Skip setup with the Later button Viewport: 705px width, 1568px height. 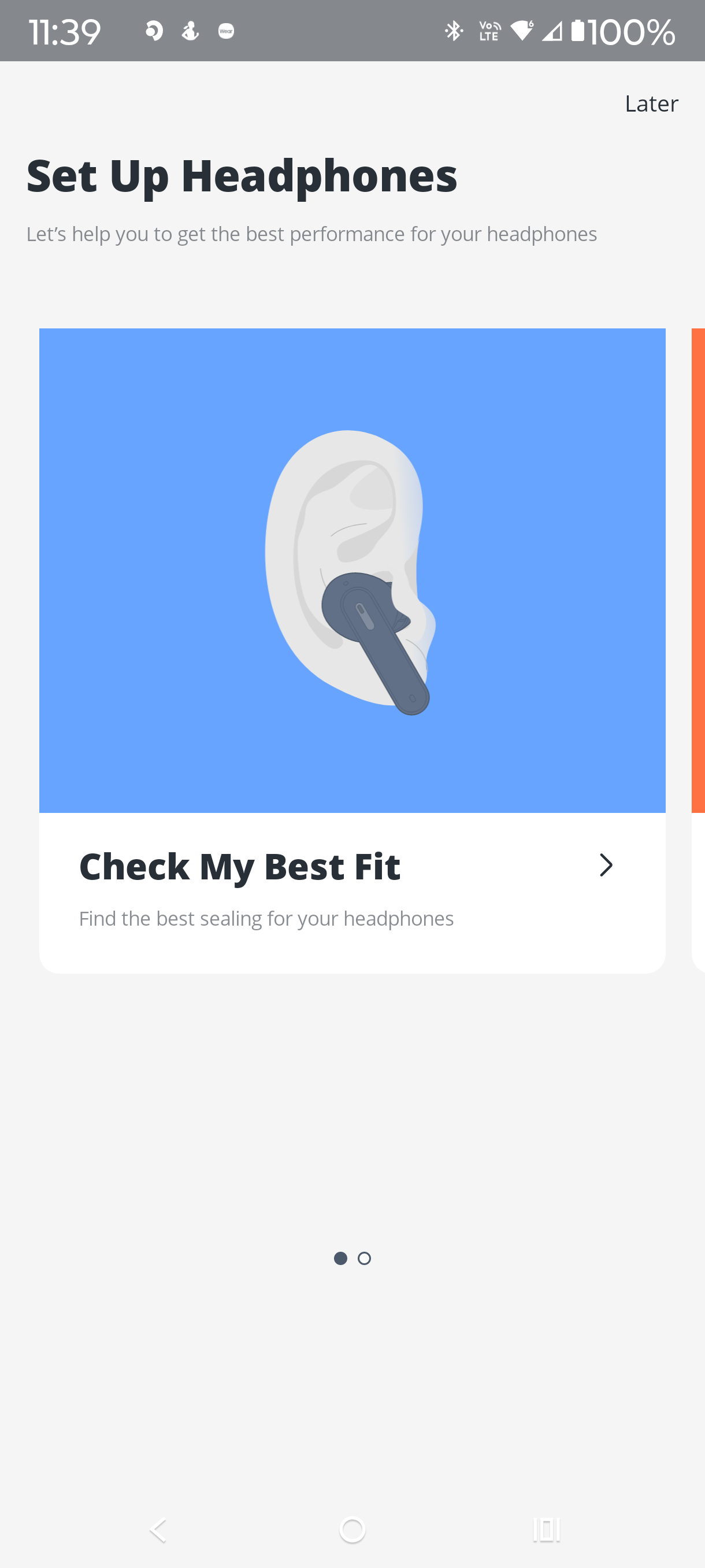(x=651, y=103)
